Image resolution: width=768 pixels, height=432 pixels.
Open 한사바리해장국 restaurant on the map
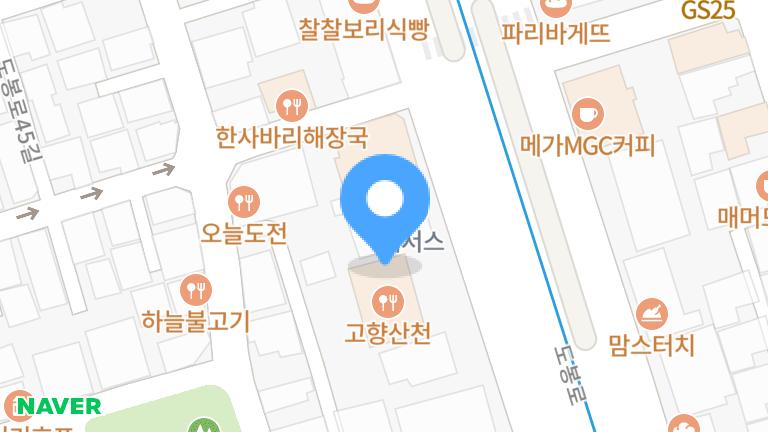292,103
